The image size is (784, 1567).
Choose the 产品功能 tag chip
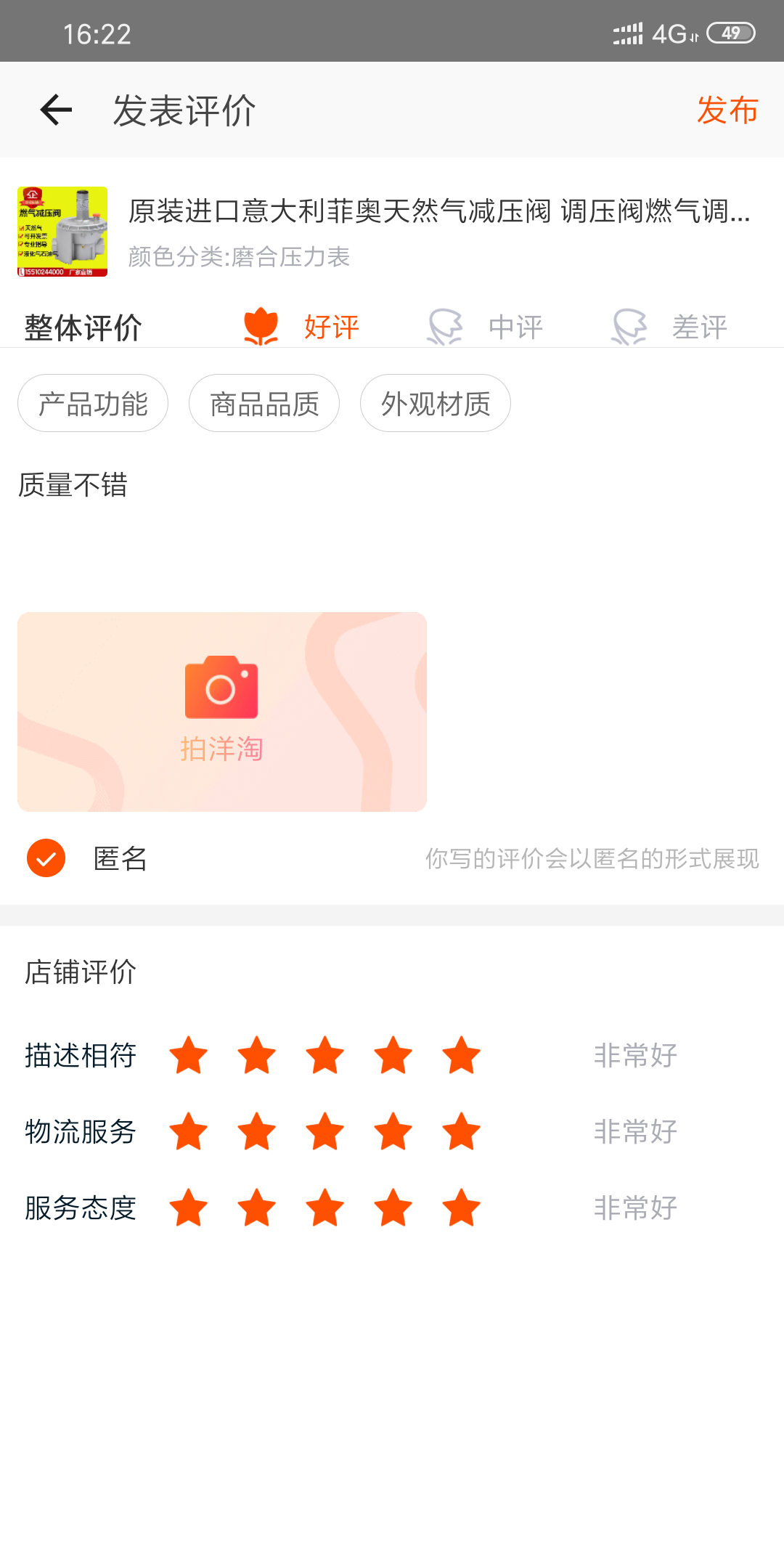(x=93, y=404)
